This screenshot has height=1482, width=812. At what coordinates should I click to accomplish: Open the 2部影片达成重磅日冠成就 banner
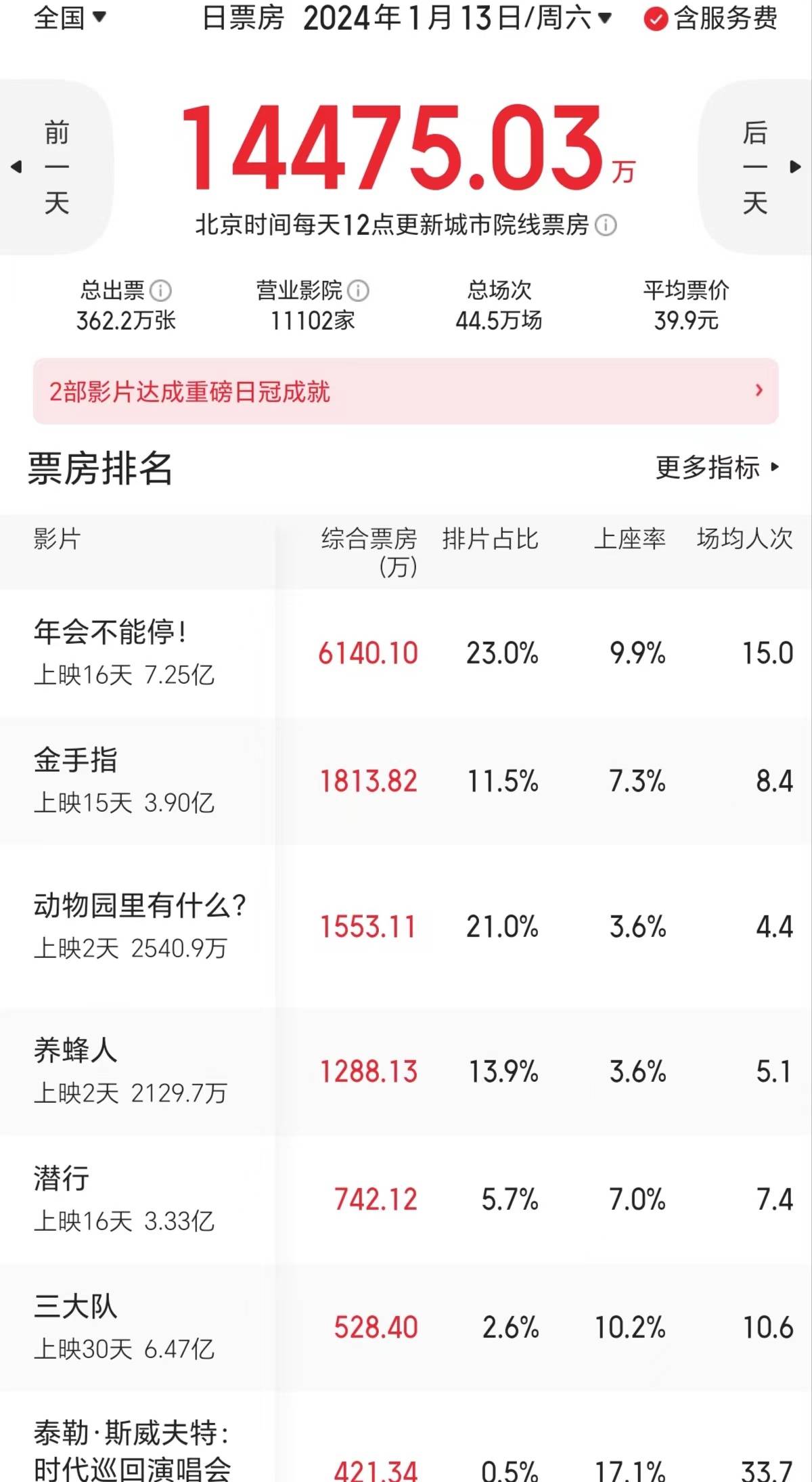pos(406,391)
